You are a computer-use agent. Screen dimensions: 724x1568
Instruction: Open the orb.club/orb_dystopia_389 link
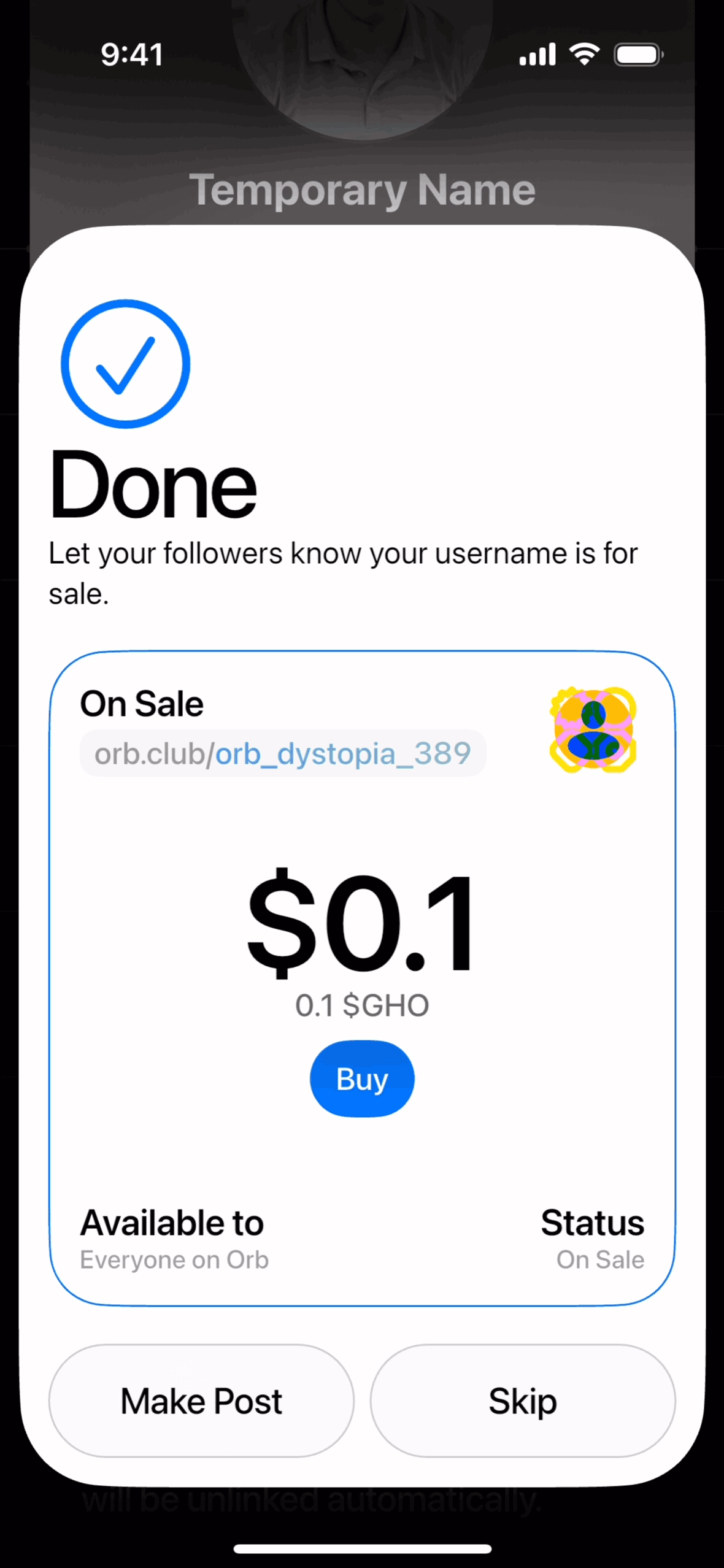pyautogui.click(x=283, y=753)
